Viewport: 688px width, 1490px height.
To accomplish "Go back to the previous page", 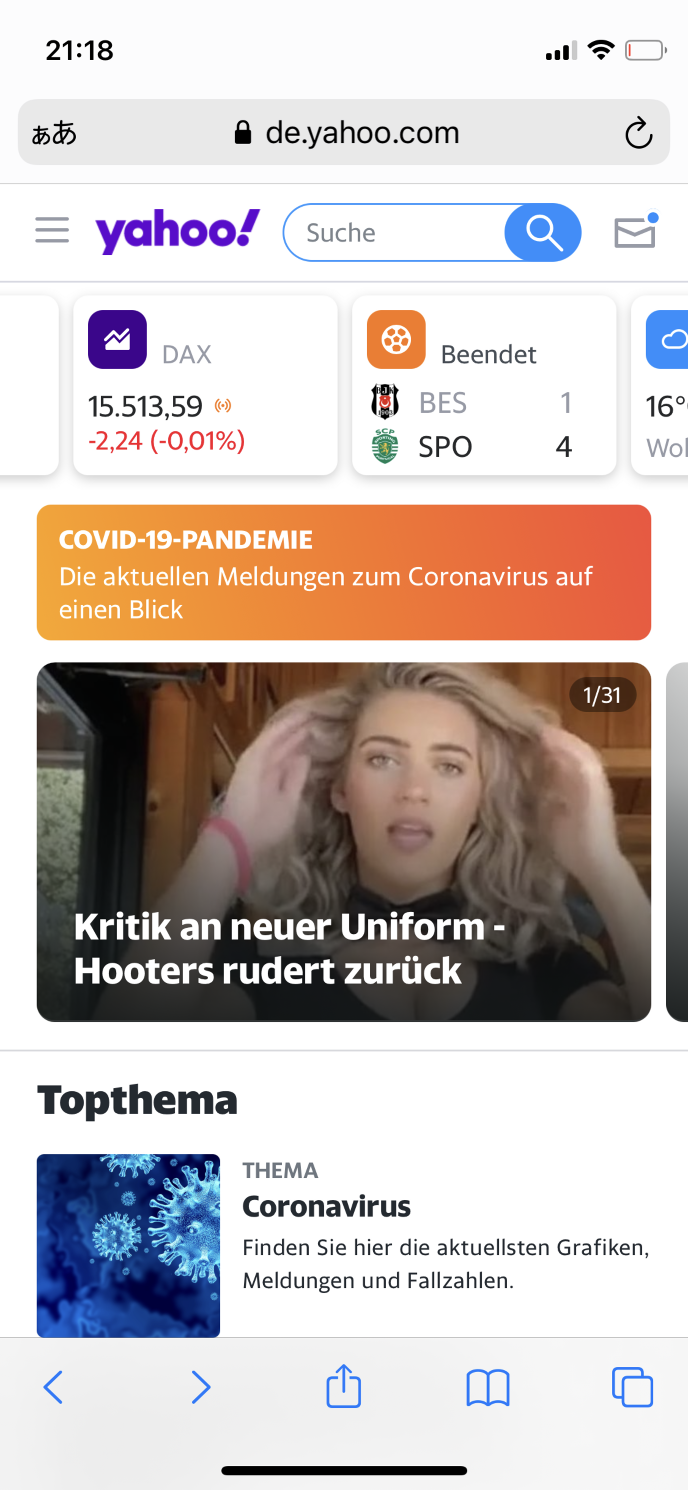I will pos(53,1387).
